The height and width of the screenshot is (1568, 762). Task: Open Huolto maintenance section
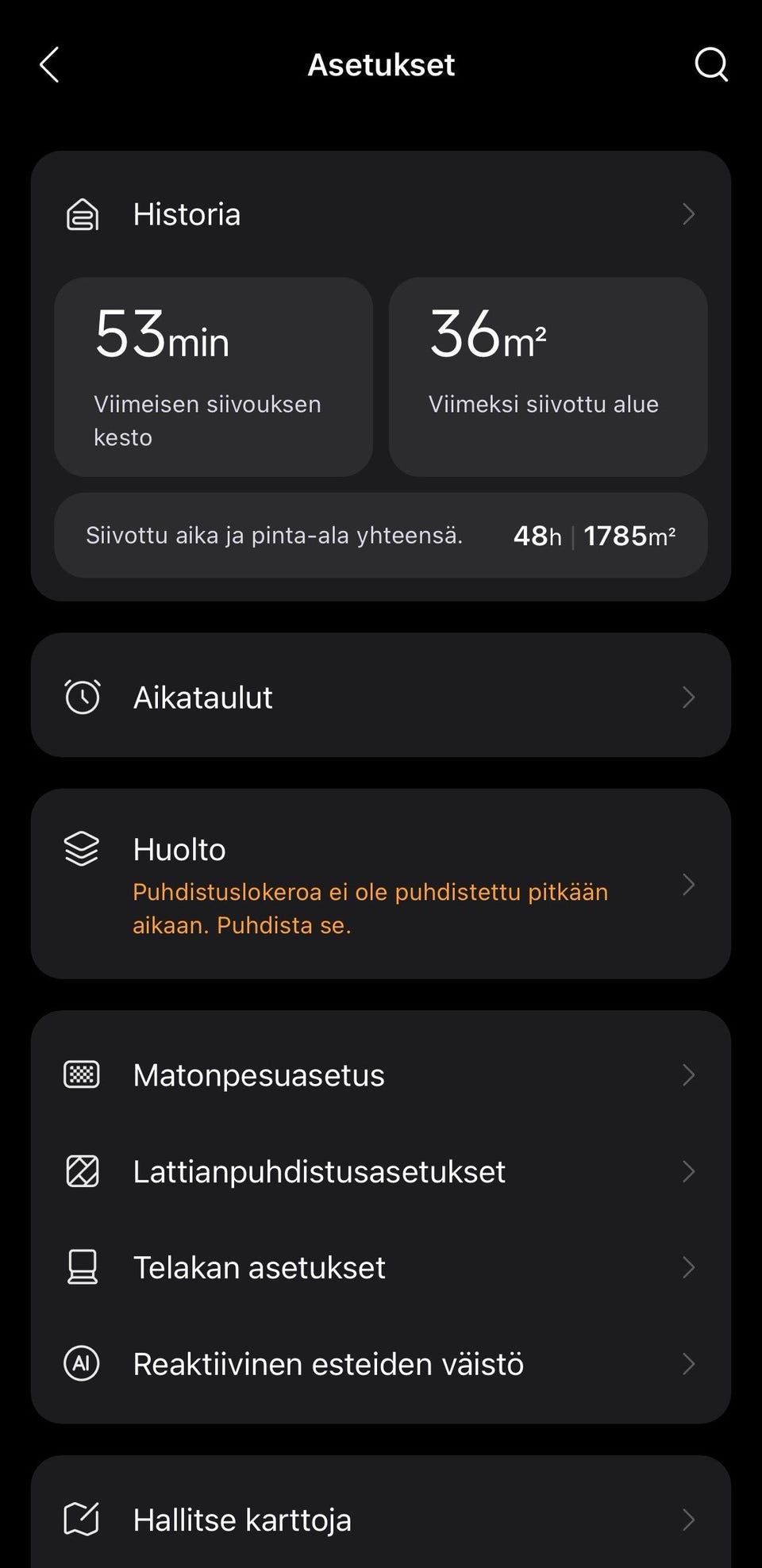(x=379, y=884)
